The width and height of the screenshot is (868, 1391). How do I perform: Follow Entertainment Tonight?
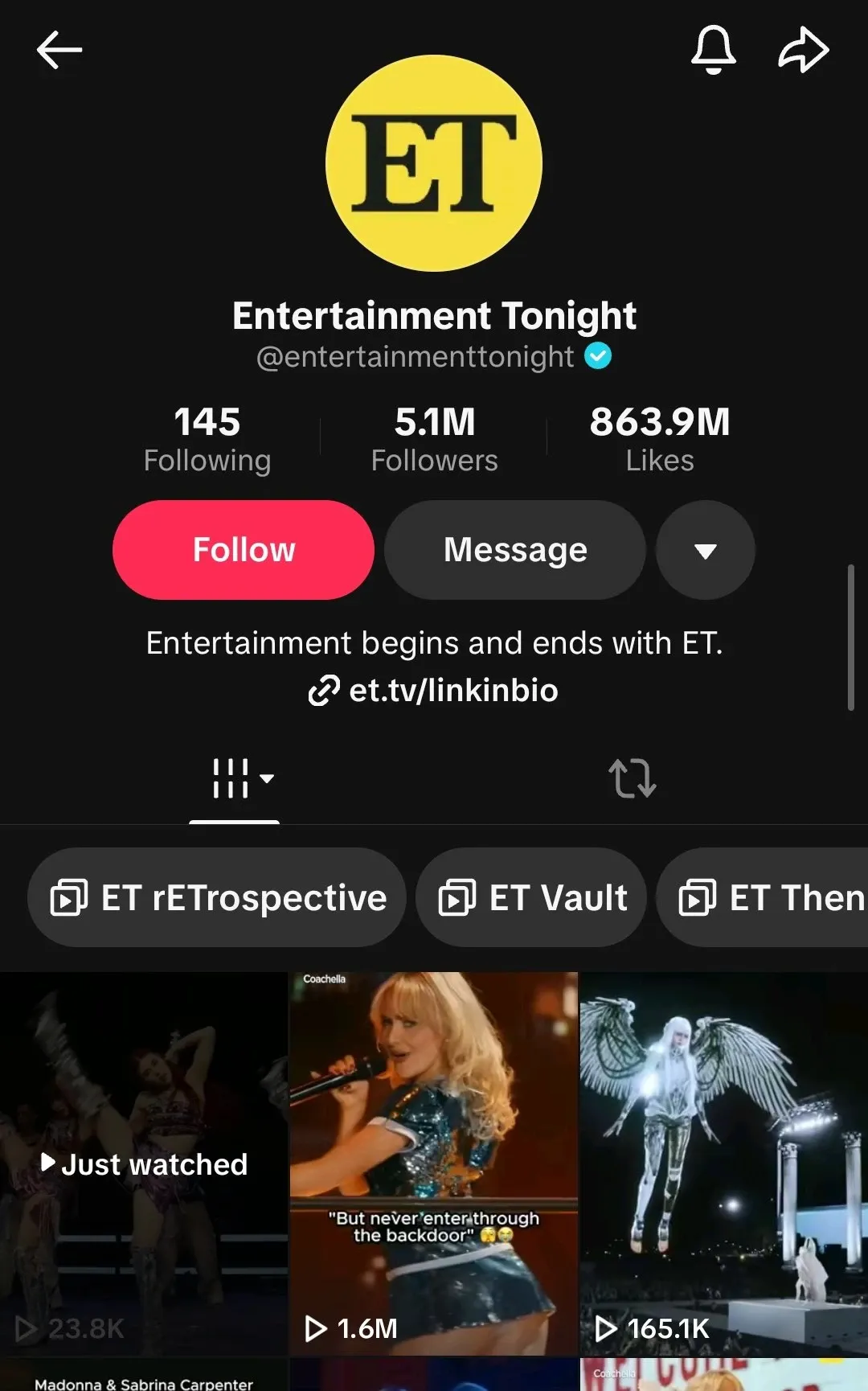click(x=244, y=550)
